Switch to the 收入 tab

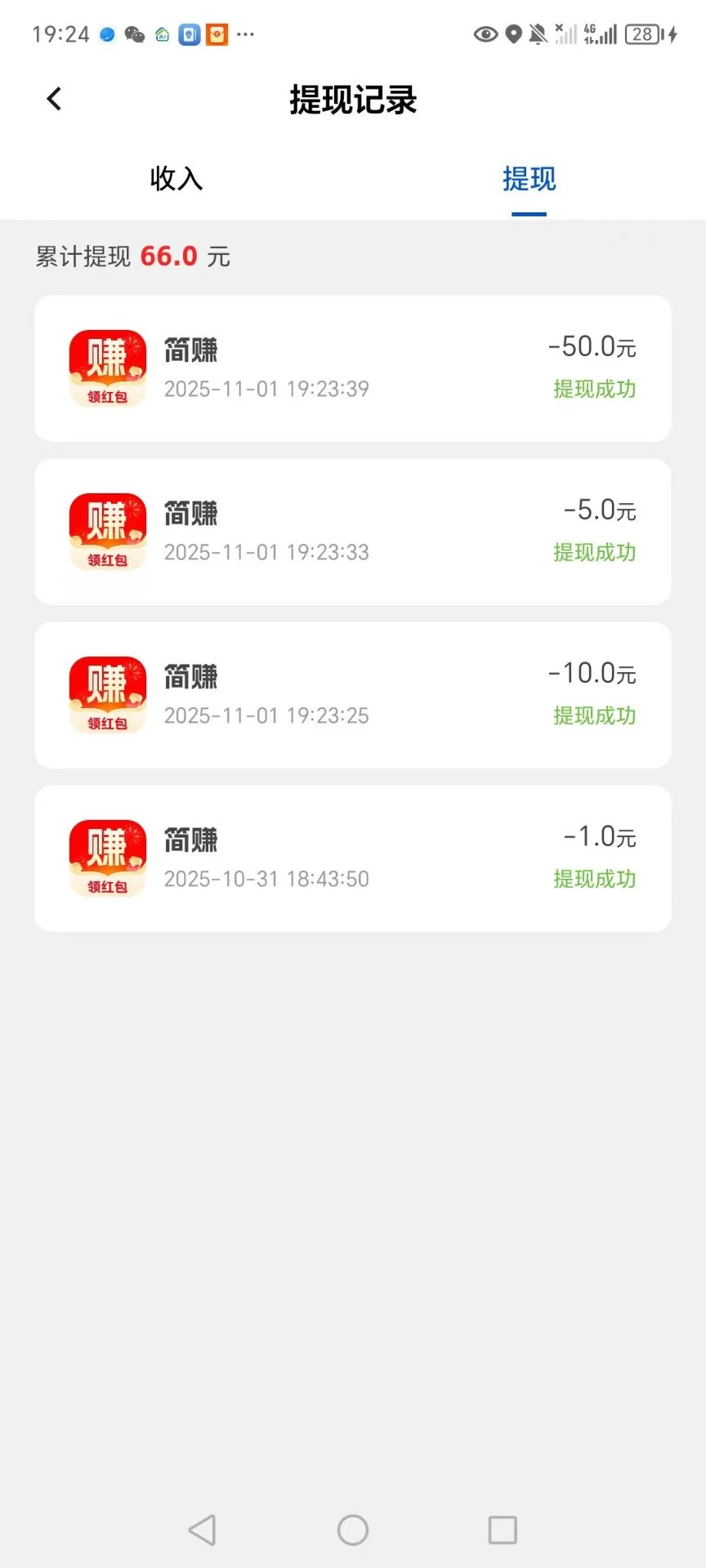click(176, 179)
